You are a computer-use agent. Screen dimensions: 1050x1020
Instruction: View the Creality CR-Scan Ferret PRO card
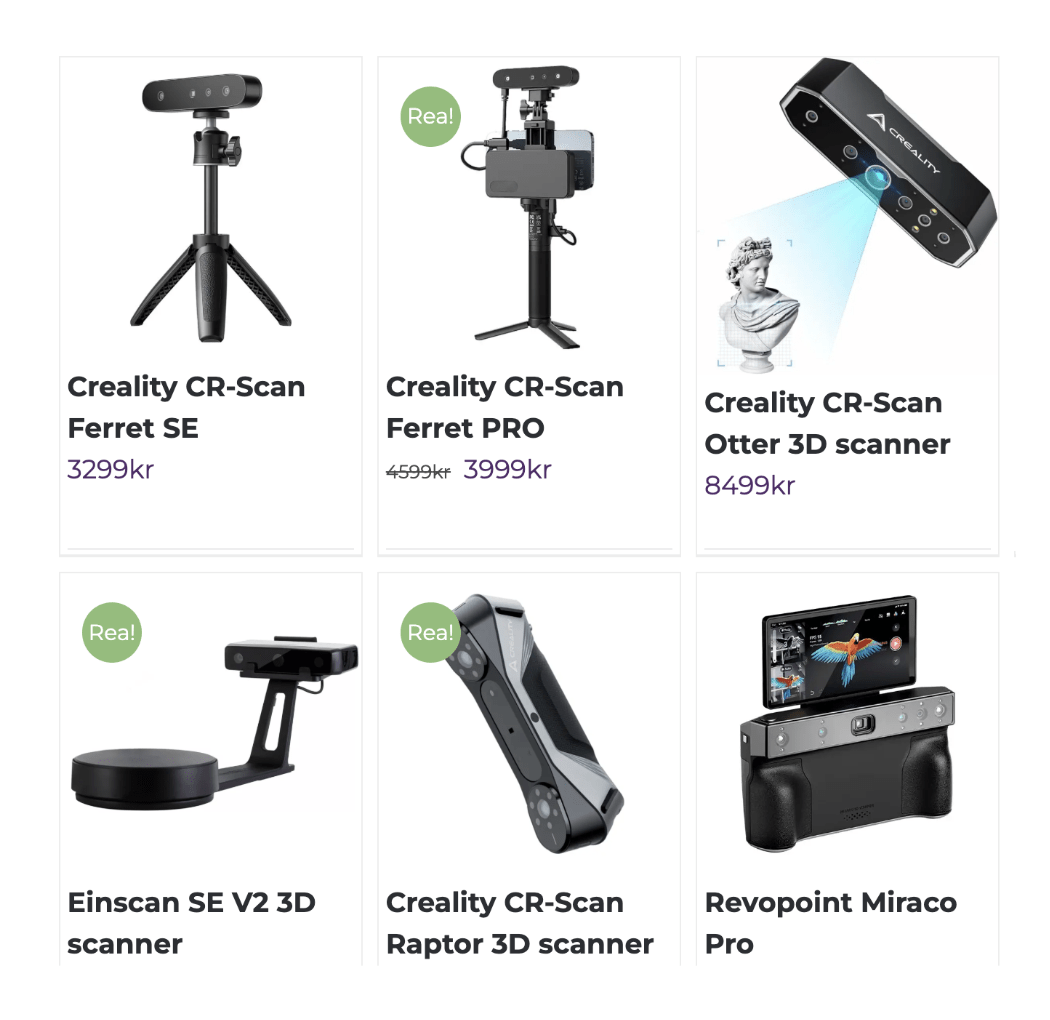click(505, 406)
